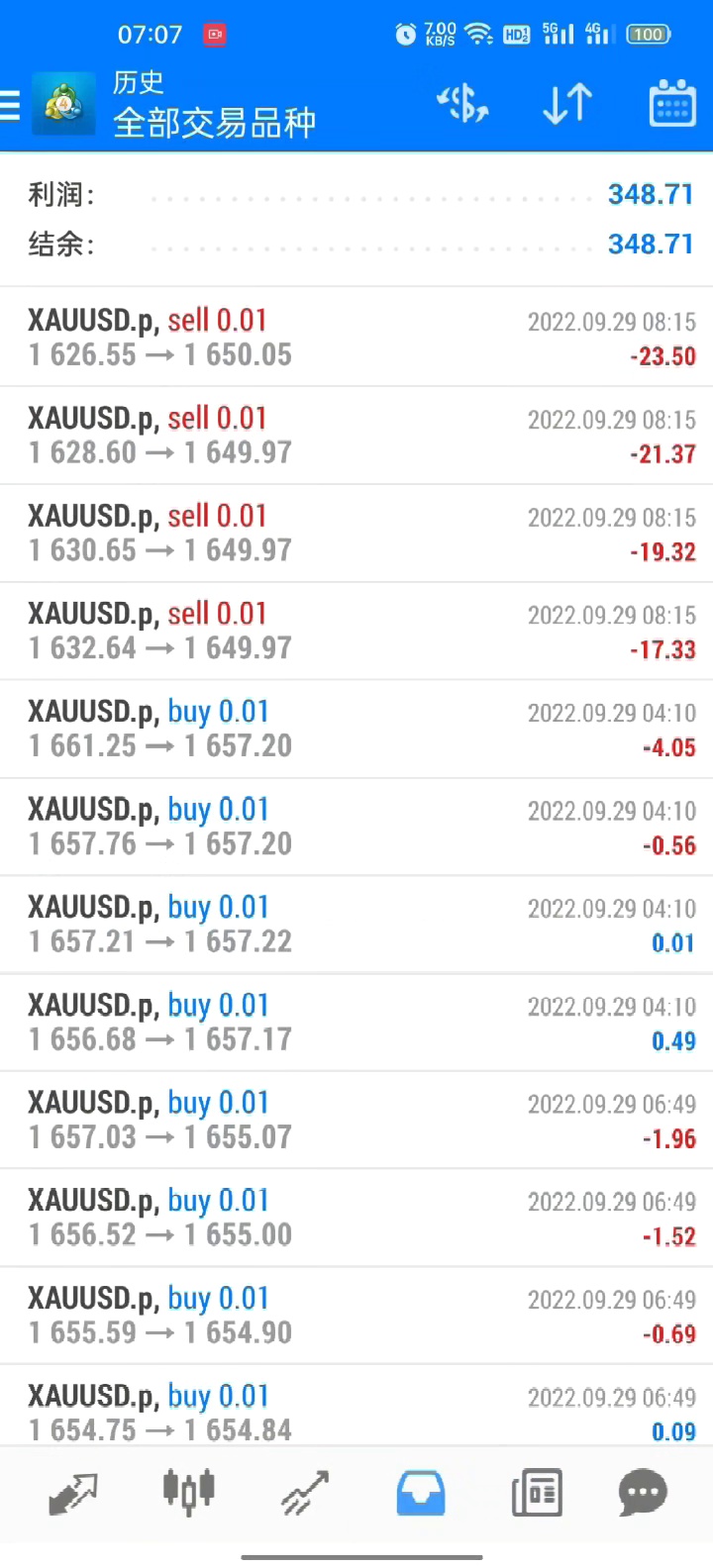Expand buy trade with profit 0.49
The height and width of the screenshot is (1568, 713).
(x=356, y=1023)
